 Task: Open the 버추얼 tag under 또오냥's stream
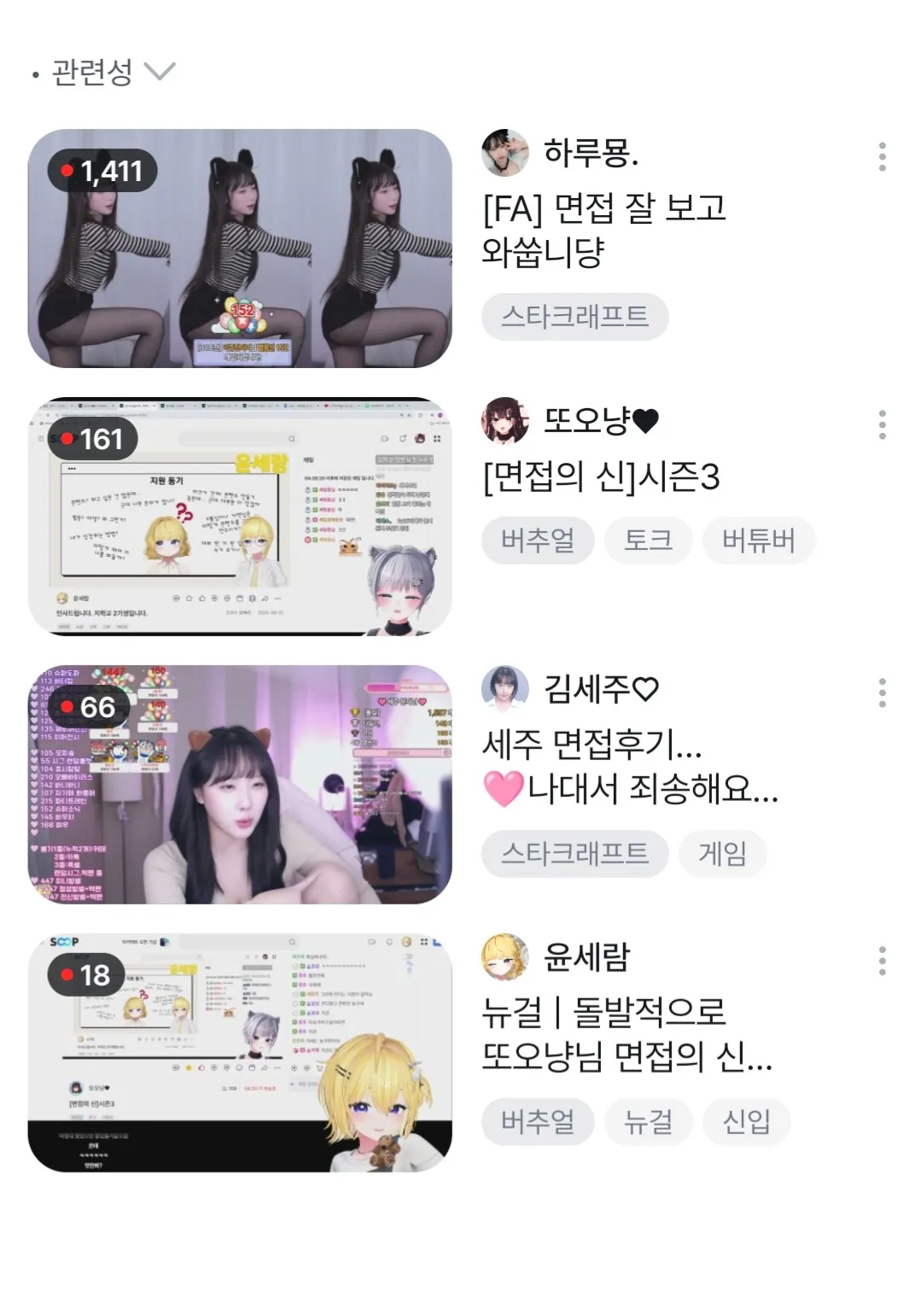point(537,541)
